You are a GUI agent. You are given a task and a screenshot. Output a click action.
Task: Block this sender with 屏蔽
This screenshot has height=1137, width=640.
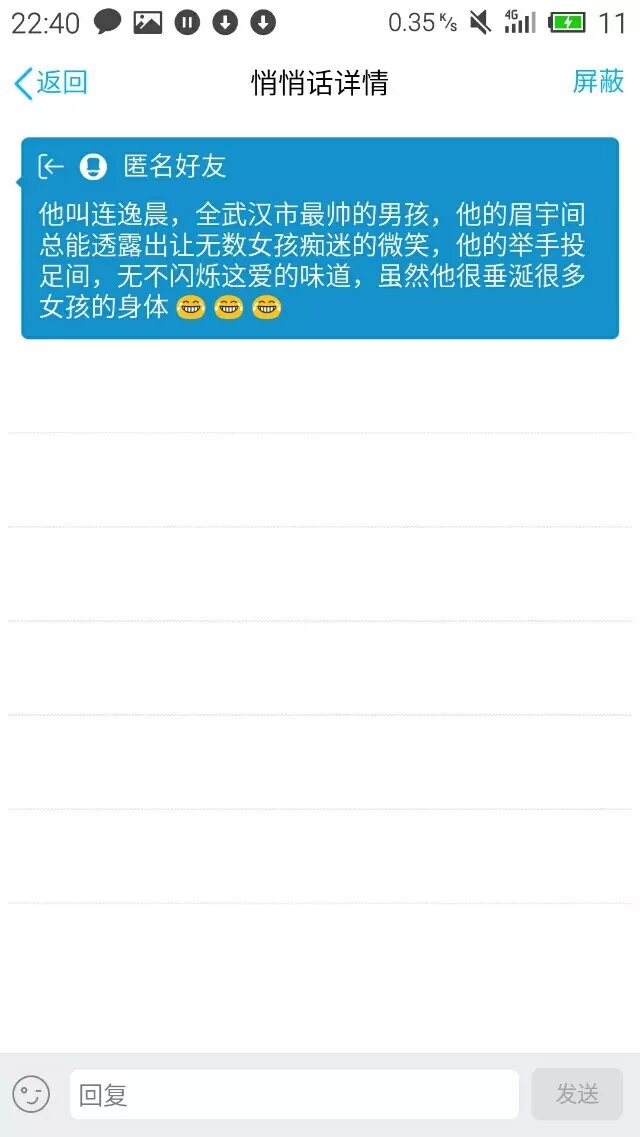click(598, 82)
